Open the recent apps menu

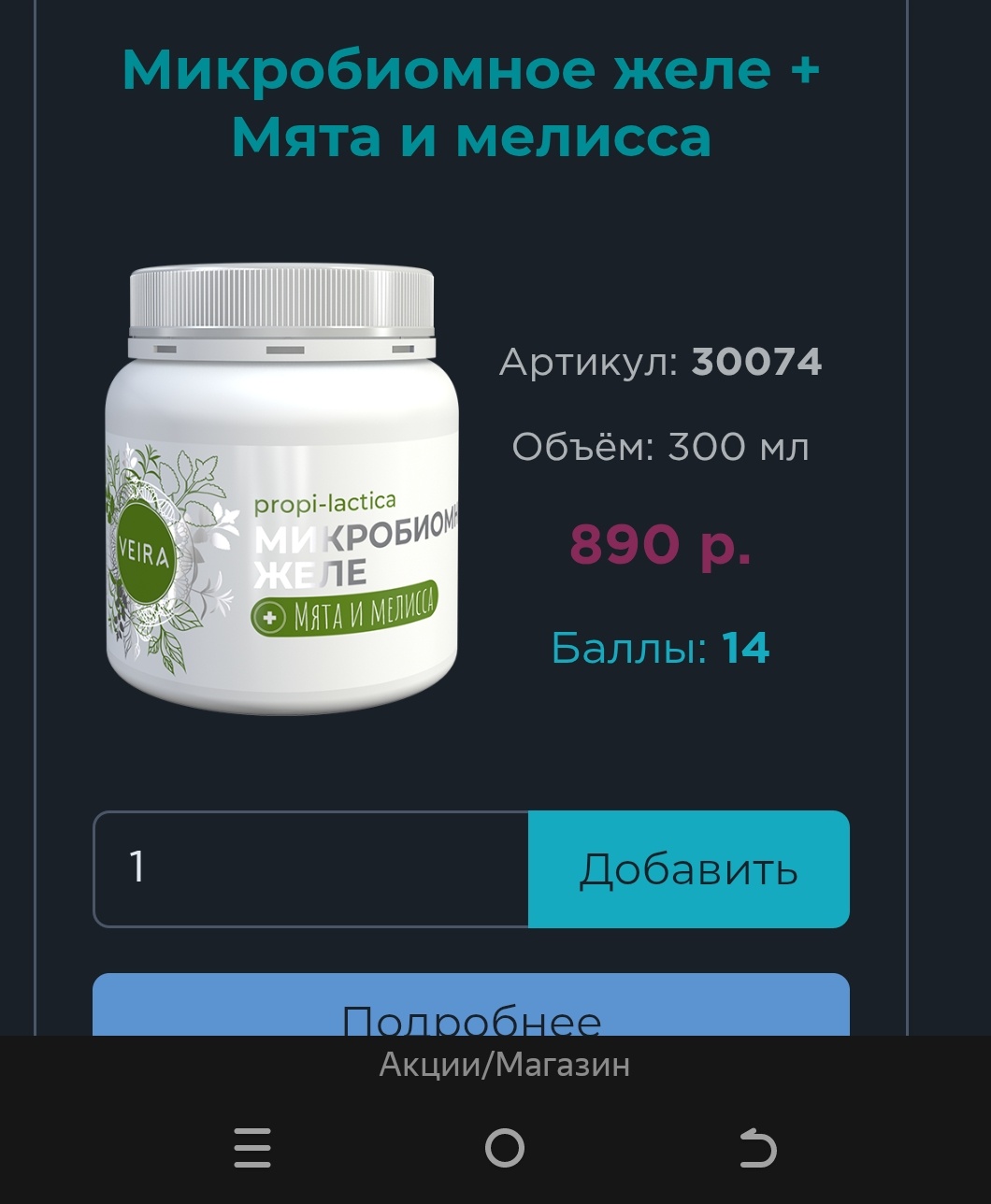(252, 1148)
